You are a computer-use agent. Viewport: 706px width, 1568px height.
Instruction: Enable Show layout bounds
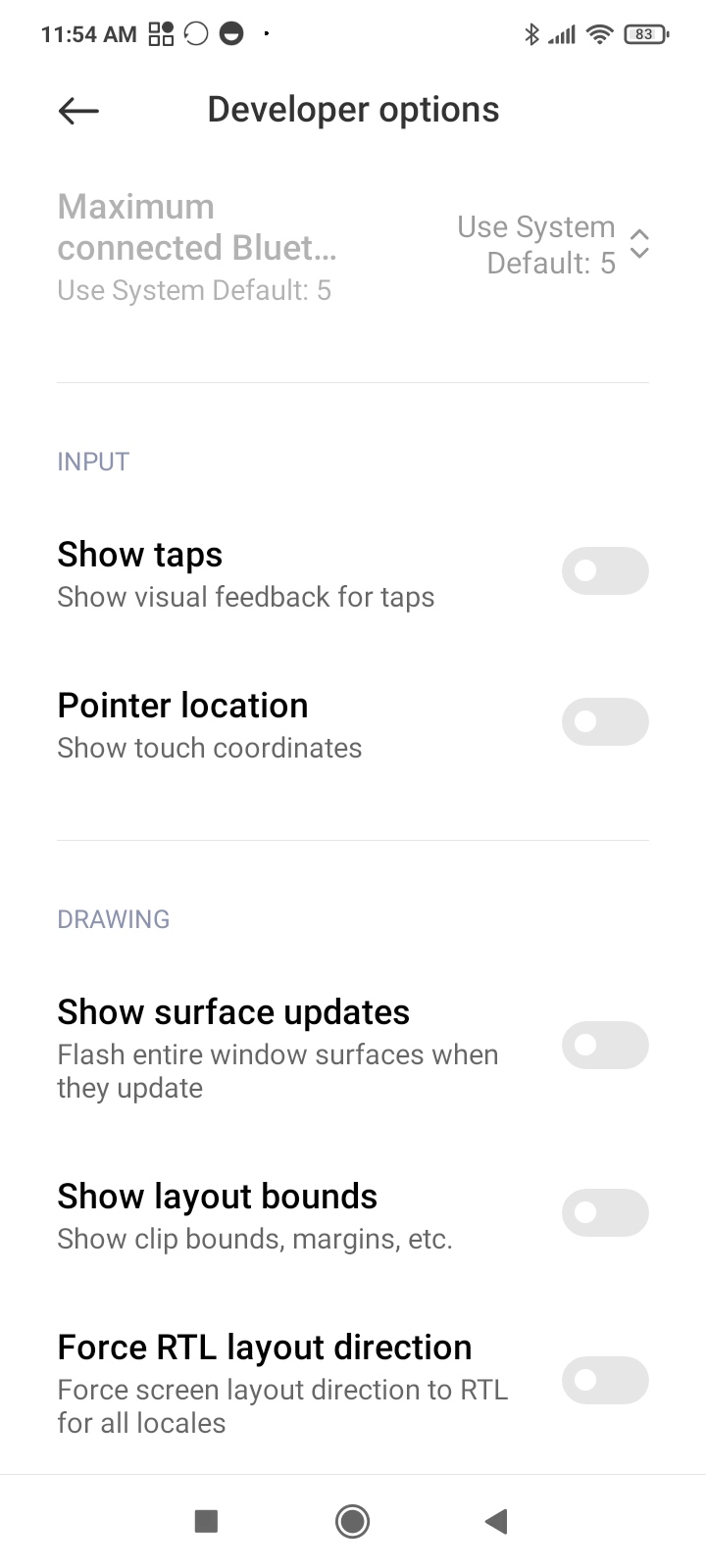pos(604,1213)
